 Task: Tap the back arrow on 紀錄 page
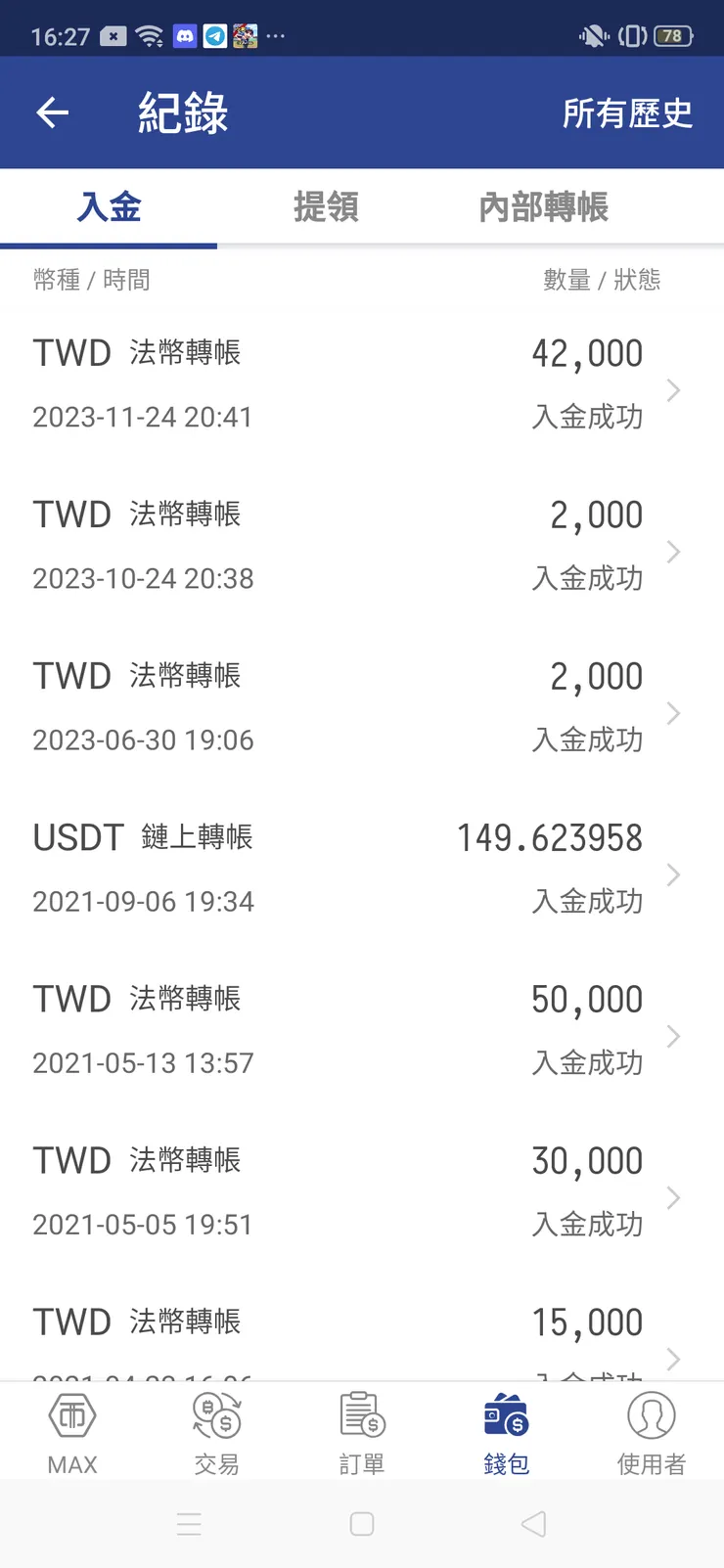point(52,112)
